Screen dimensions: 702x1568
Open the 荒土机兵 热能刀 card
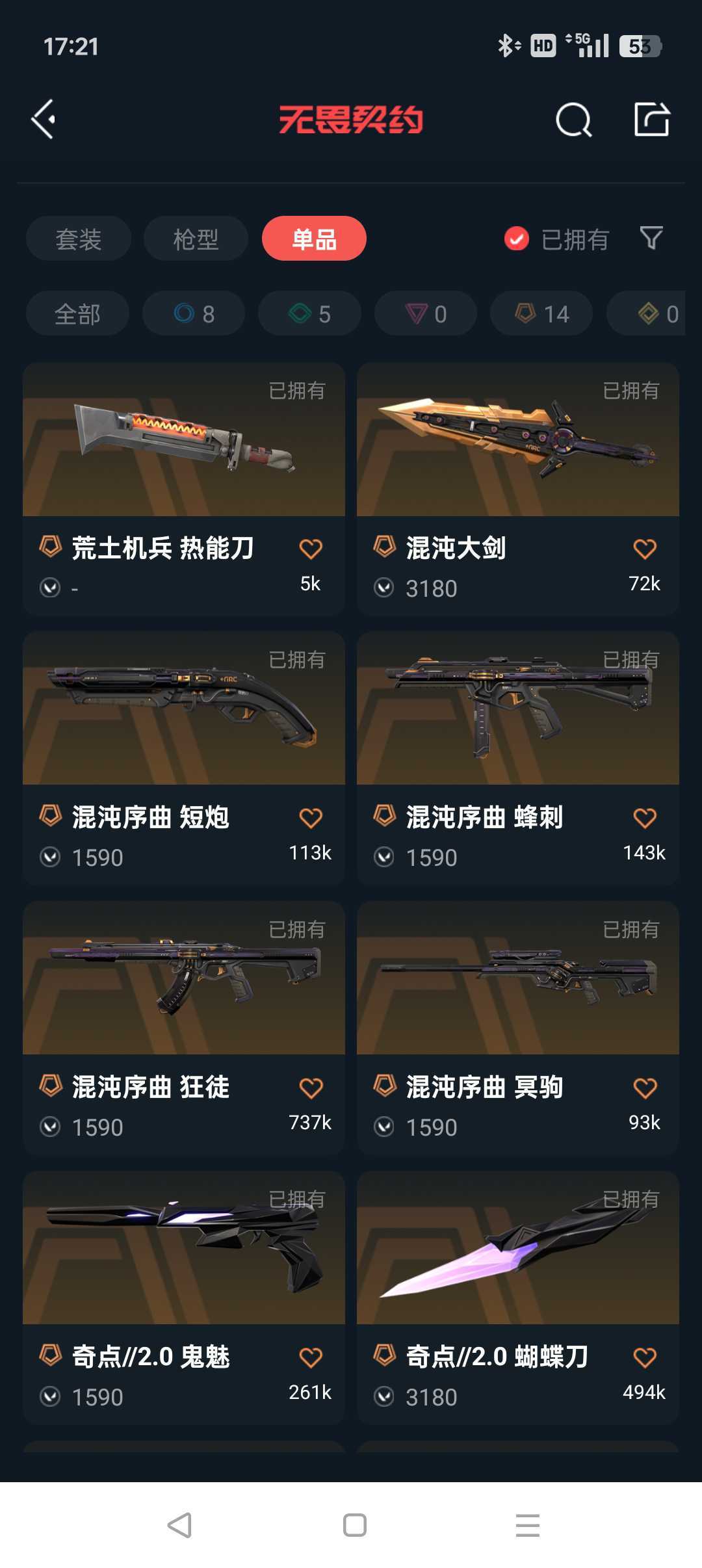coord(184,489)
